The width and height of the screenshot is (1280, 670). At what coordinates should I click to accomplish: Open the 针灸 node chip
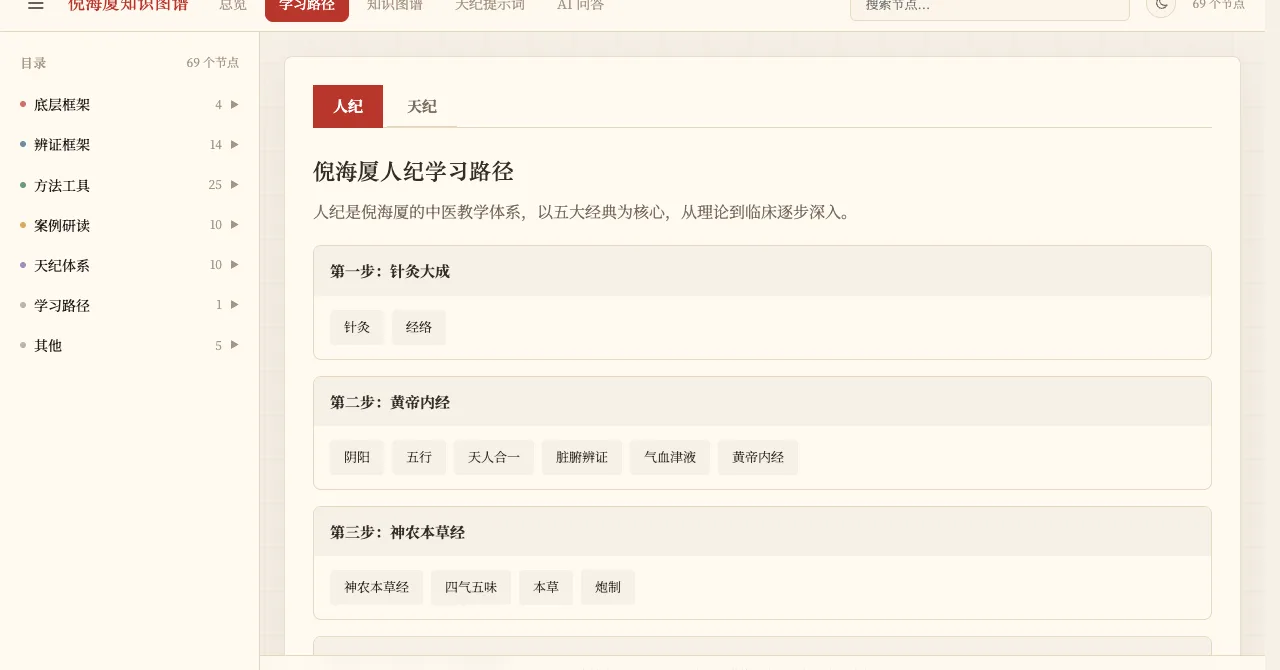[357, 327]
